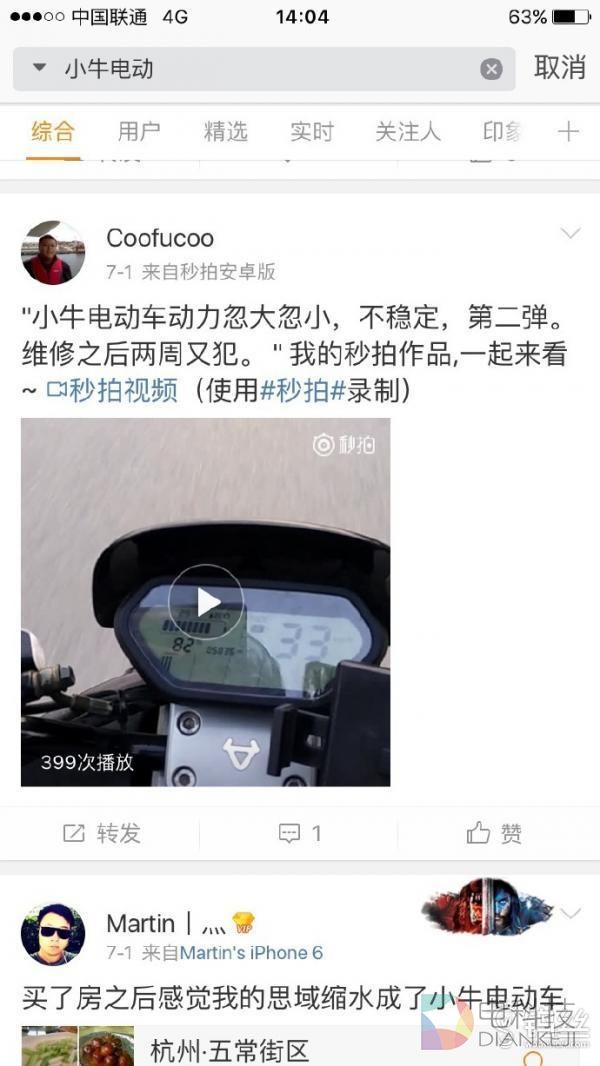Play Coofucoo's 秒拍 video
The width and height of the screenshot is (600, 1066).
coord(206,602)
